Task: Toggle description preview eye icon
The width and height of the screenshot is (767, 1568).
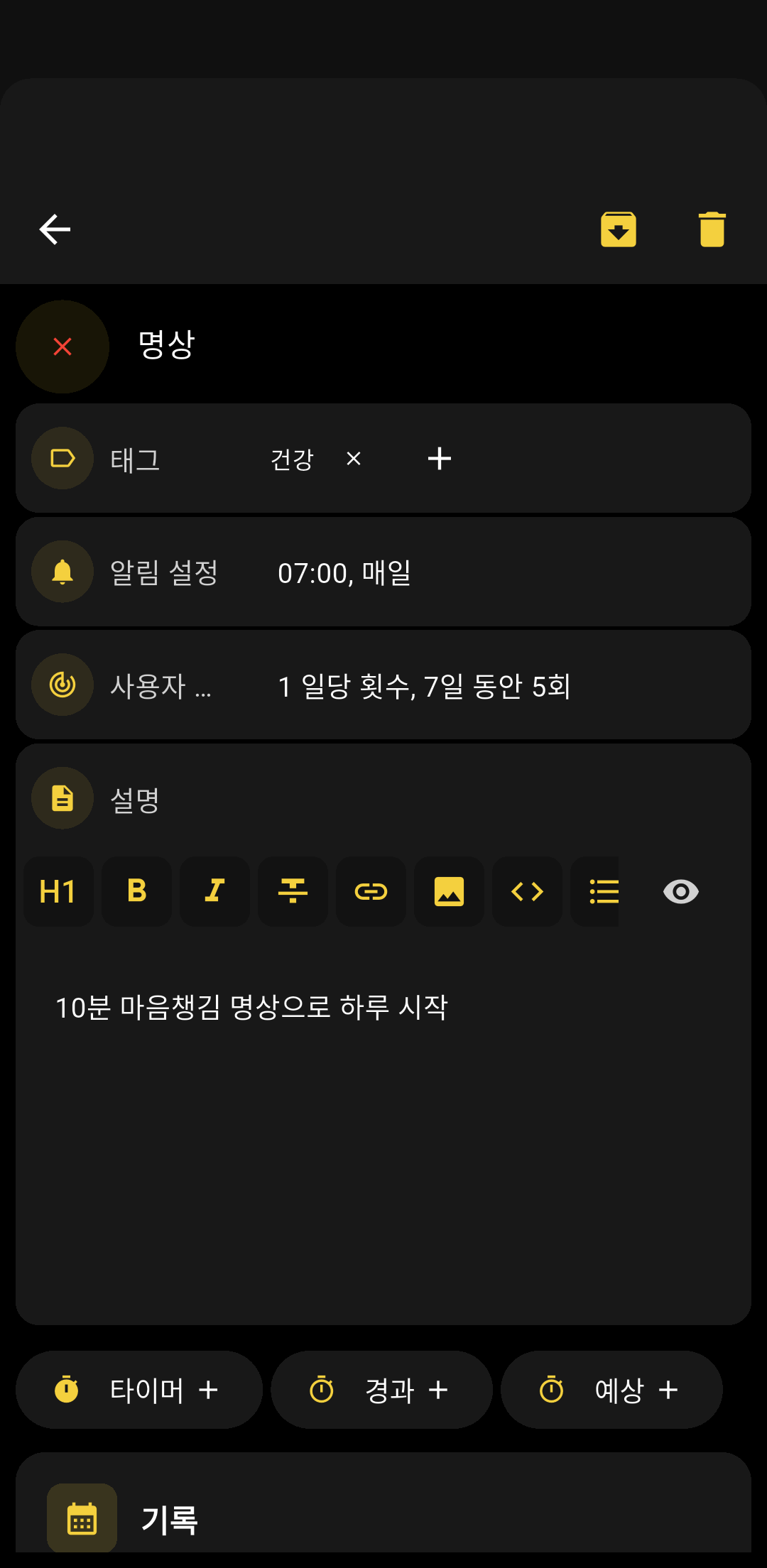Action: (680, 891)
